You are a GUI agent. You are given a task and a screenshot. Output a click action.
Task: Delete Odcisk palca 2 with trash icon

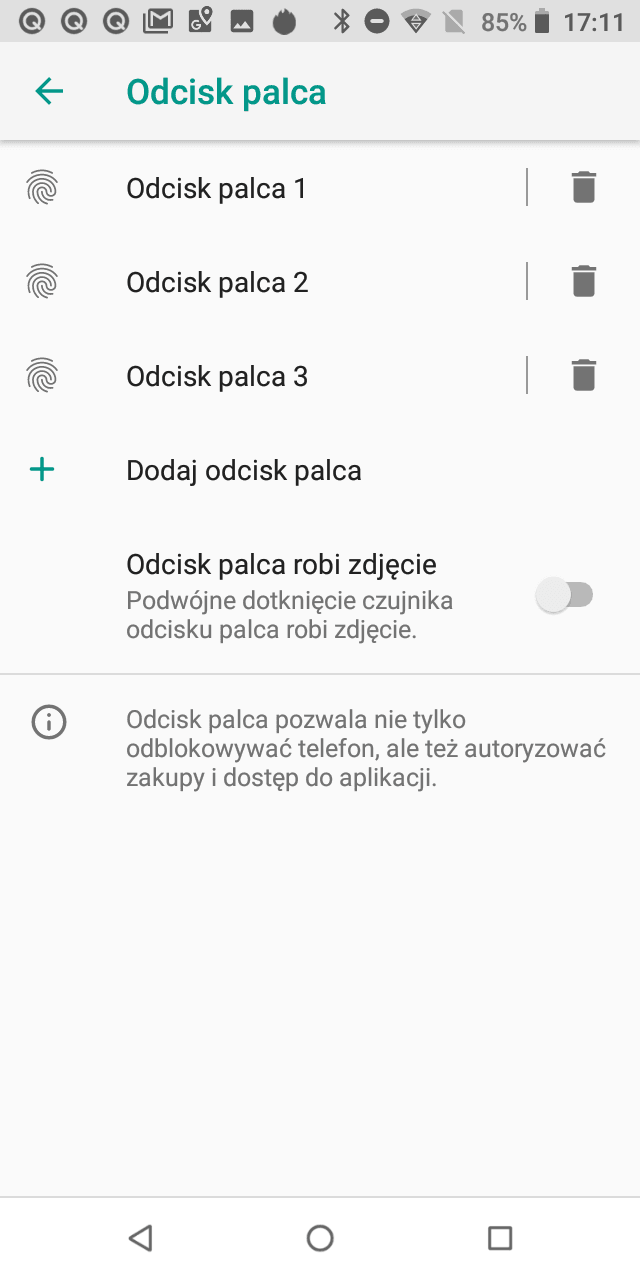click(x=584, y=282)
